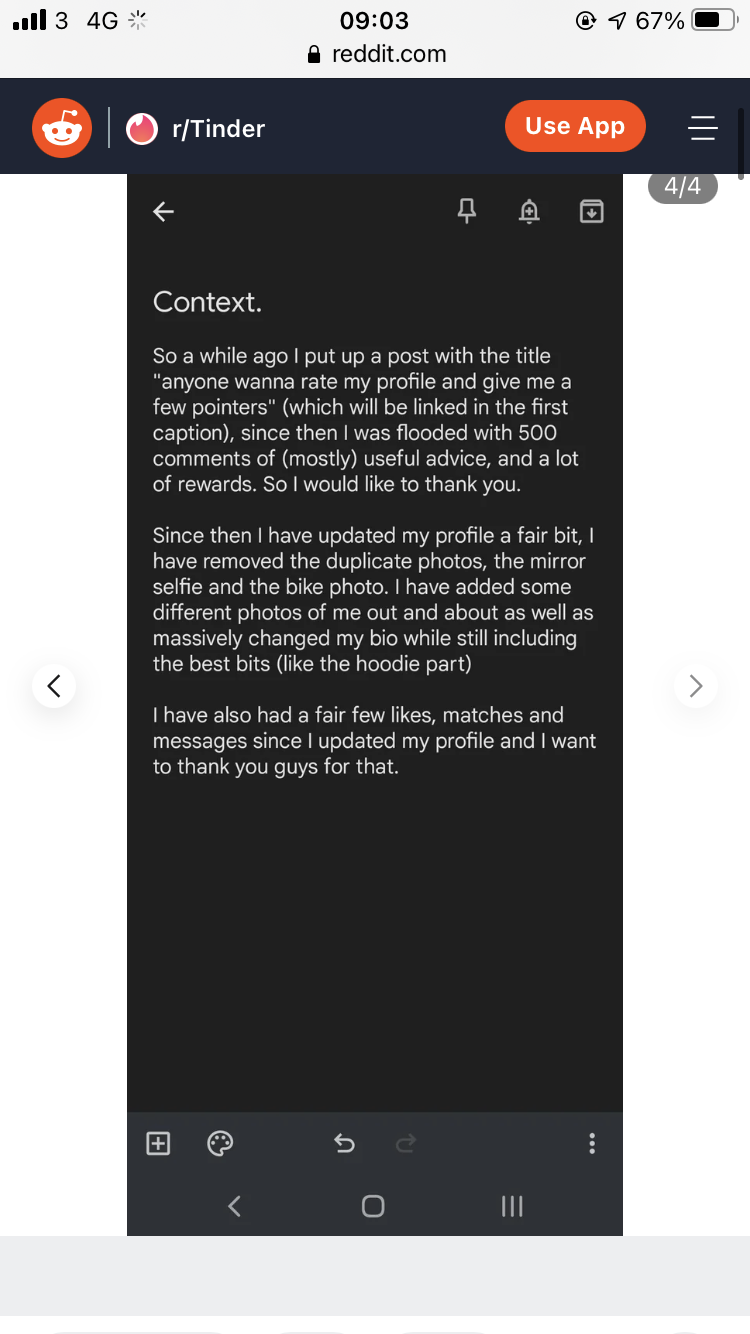Image resolution: width=750 pixels, height=1334 pixels.
Task: Open the hamburger menu
Action: pyautogui.click(x=703, y=127)
